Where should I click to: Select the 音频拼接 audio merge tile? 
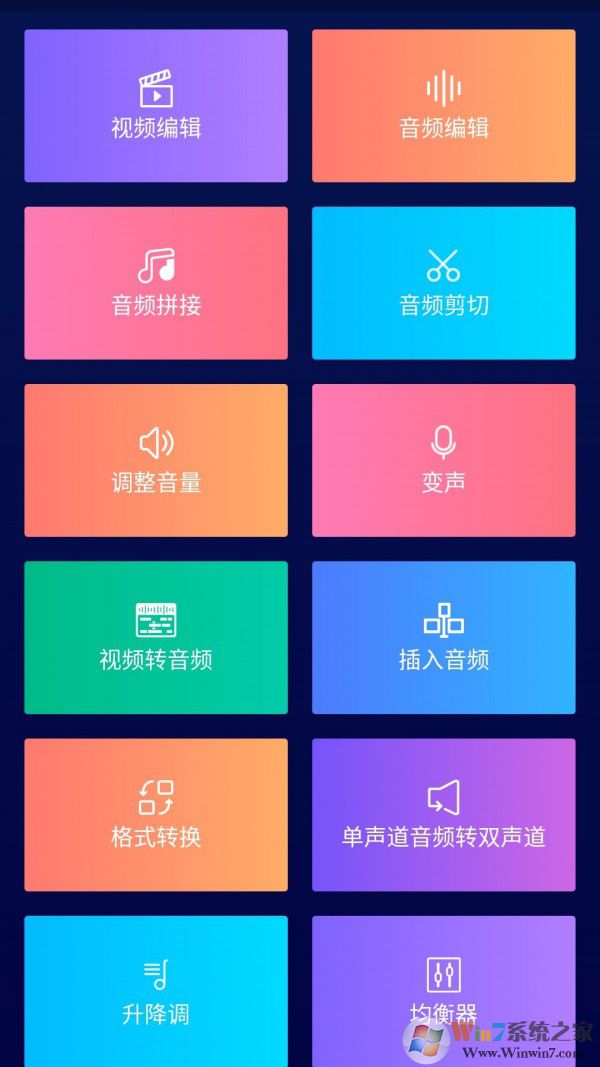(156, 283)
